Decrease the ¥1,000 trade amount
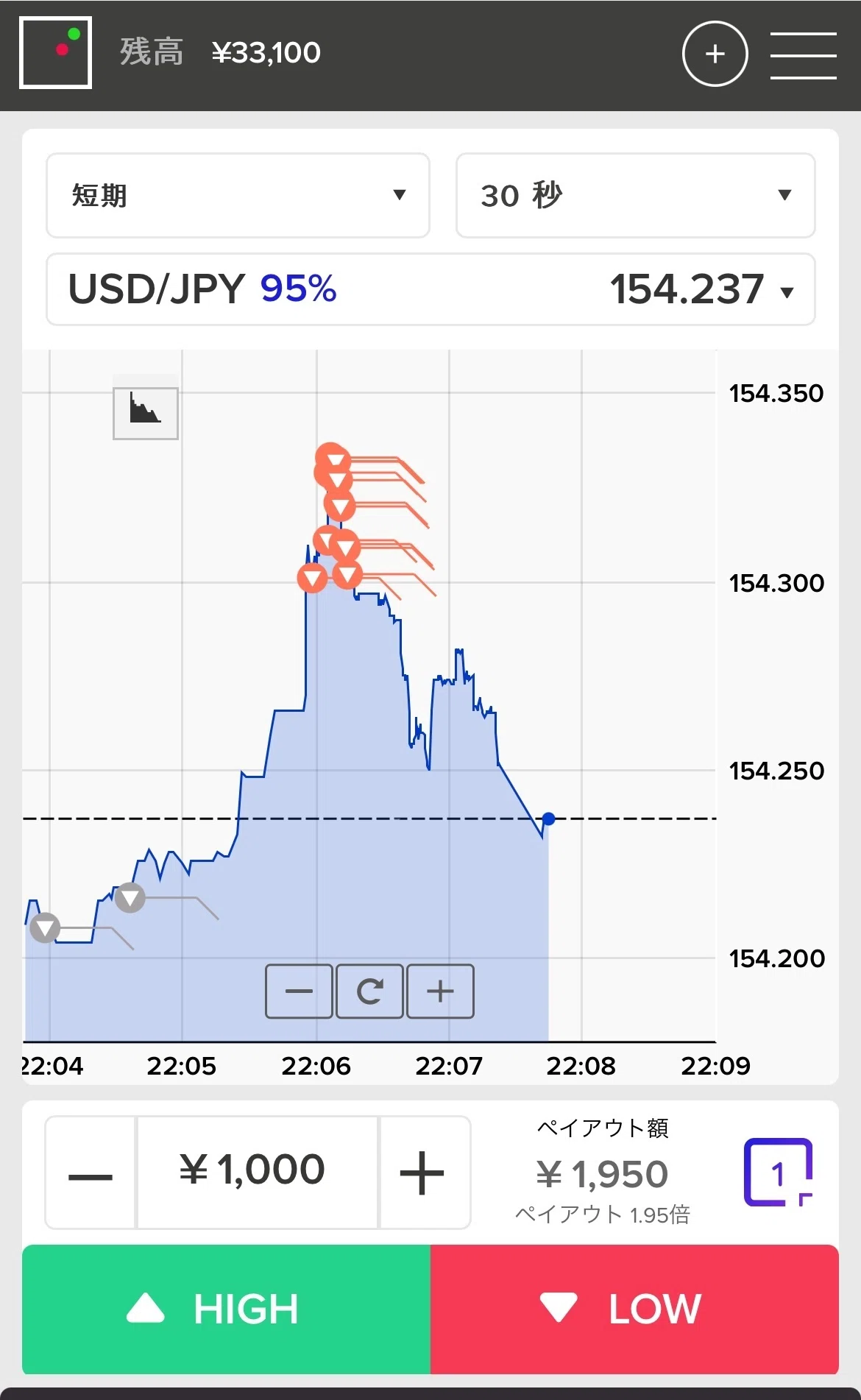861x1400 pixels. pyautogui.click(x=91, y=1173)
